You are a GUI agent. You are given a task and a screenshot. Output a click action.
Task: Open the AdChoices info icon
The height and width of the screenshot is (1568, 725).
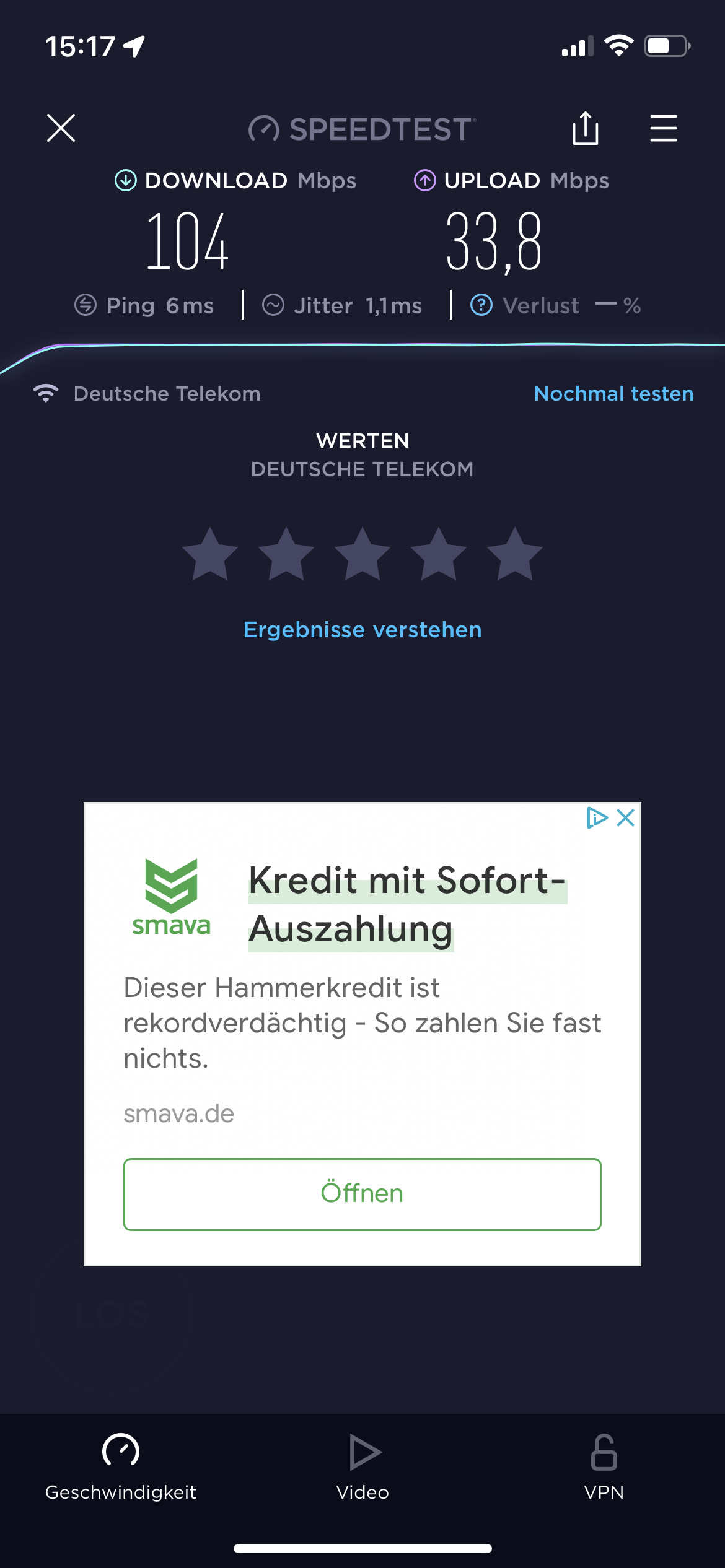(597, 818)
